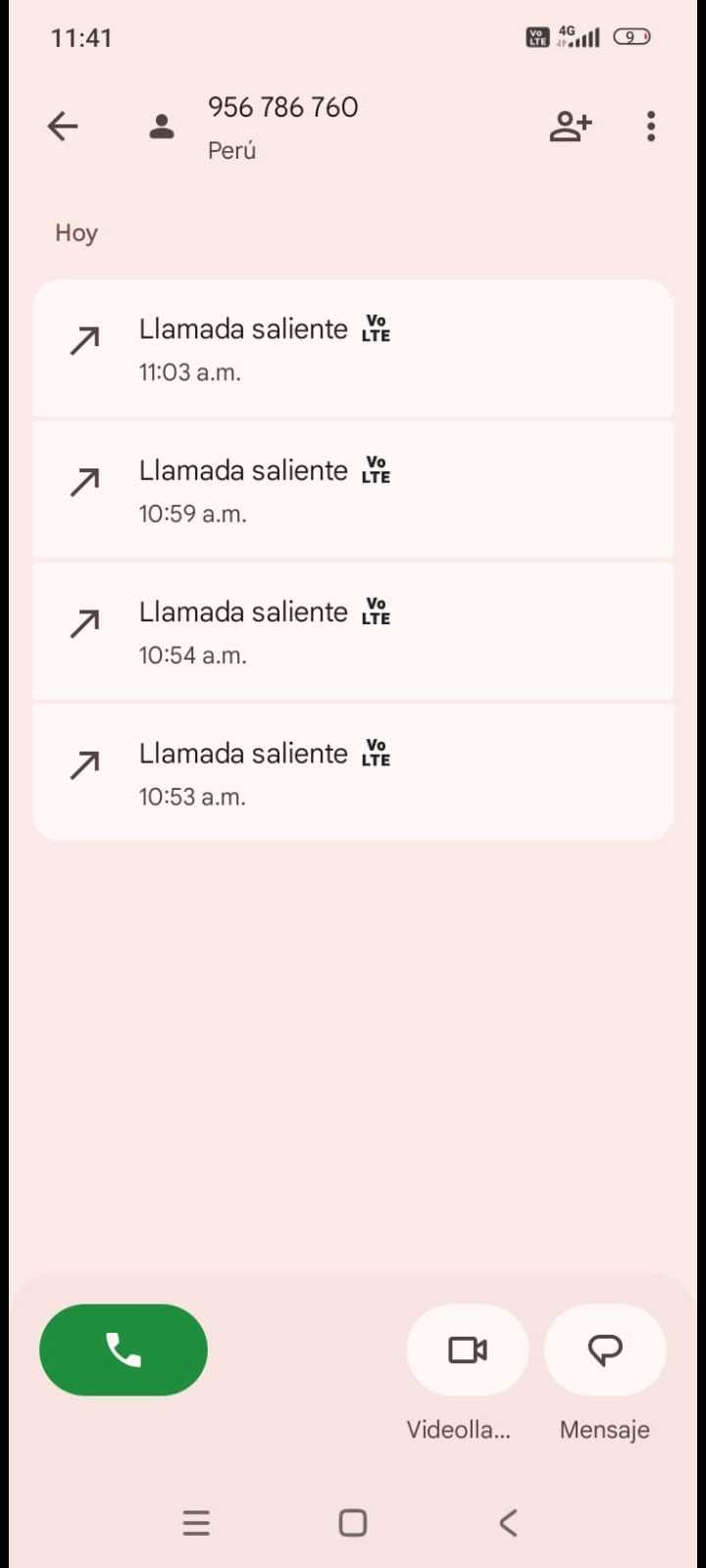
Task: Call the number with the green button
Action: tap(124, 1349)
